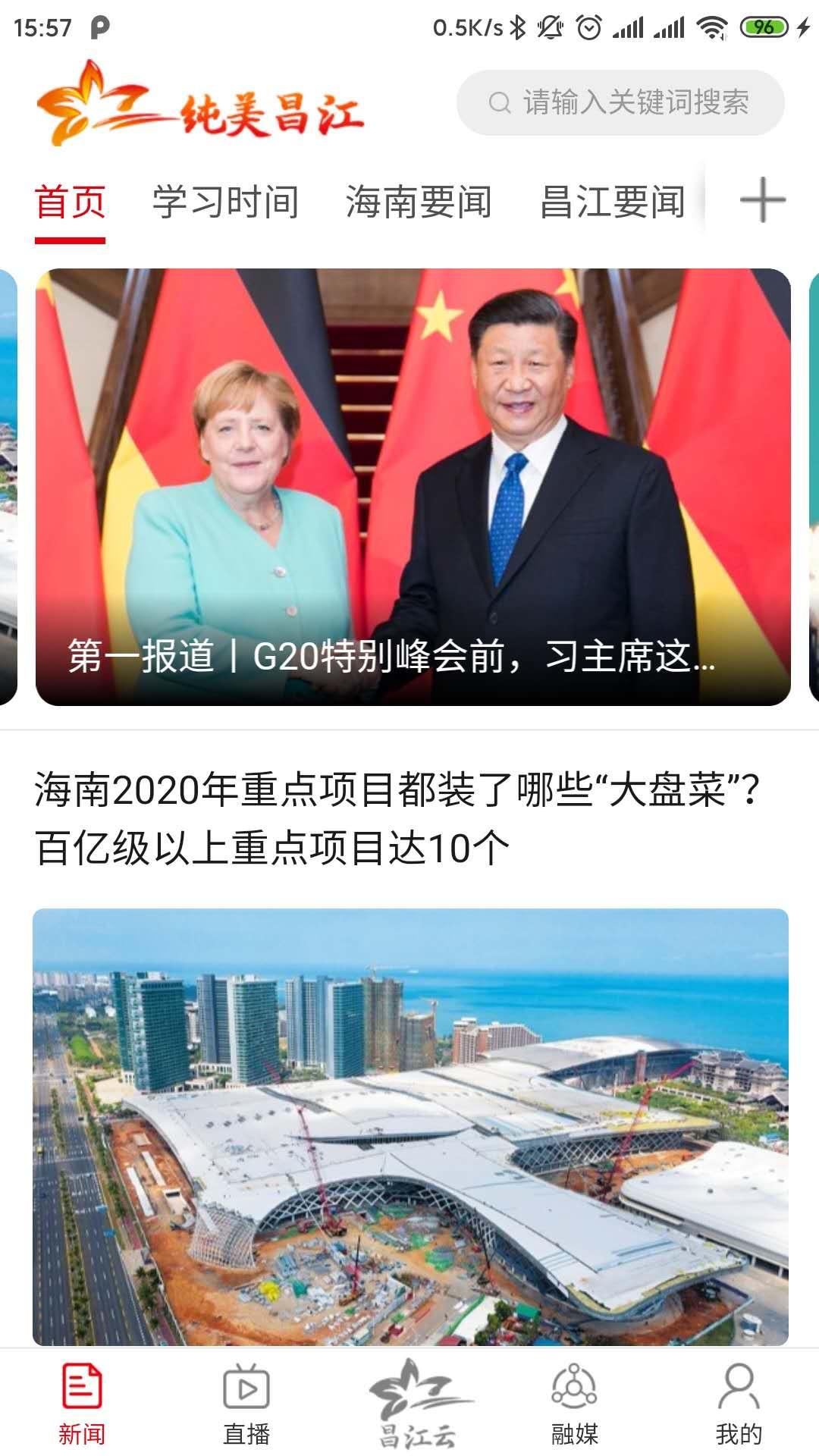Click the magnifying glass search icon
819x1456 pixels.
click(499, 102)
